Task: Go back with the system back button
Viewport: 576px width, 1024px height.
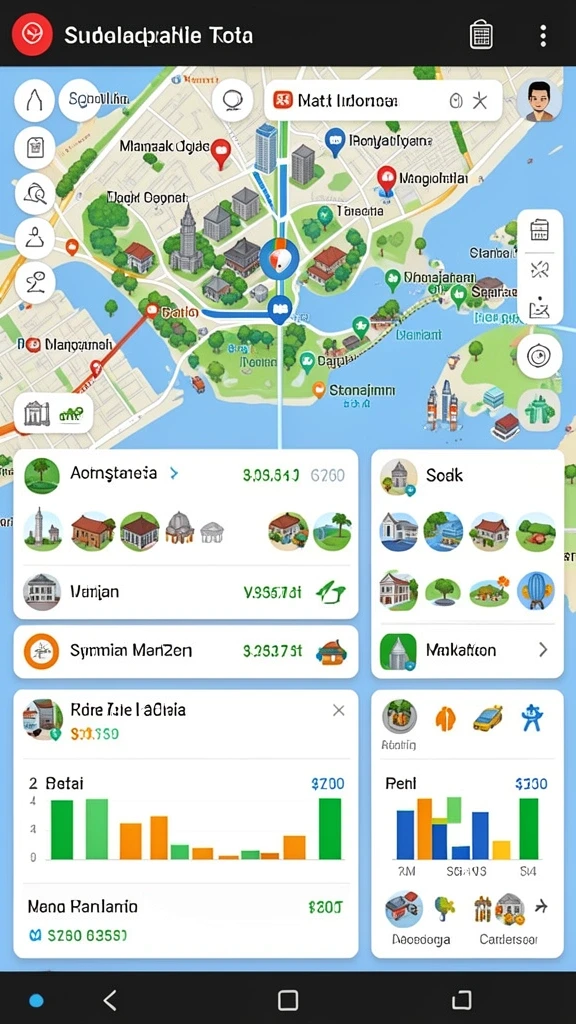Action: click(110, 1000)
